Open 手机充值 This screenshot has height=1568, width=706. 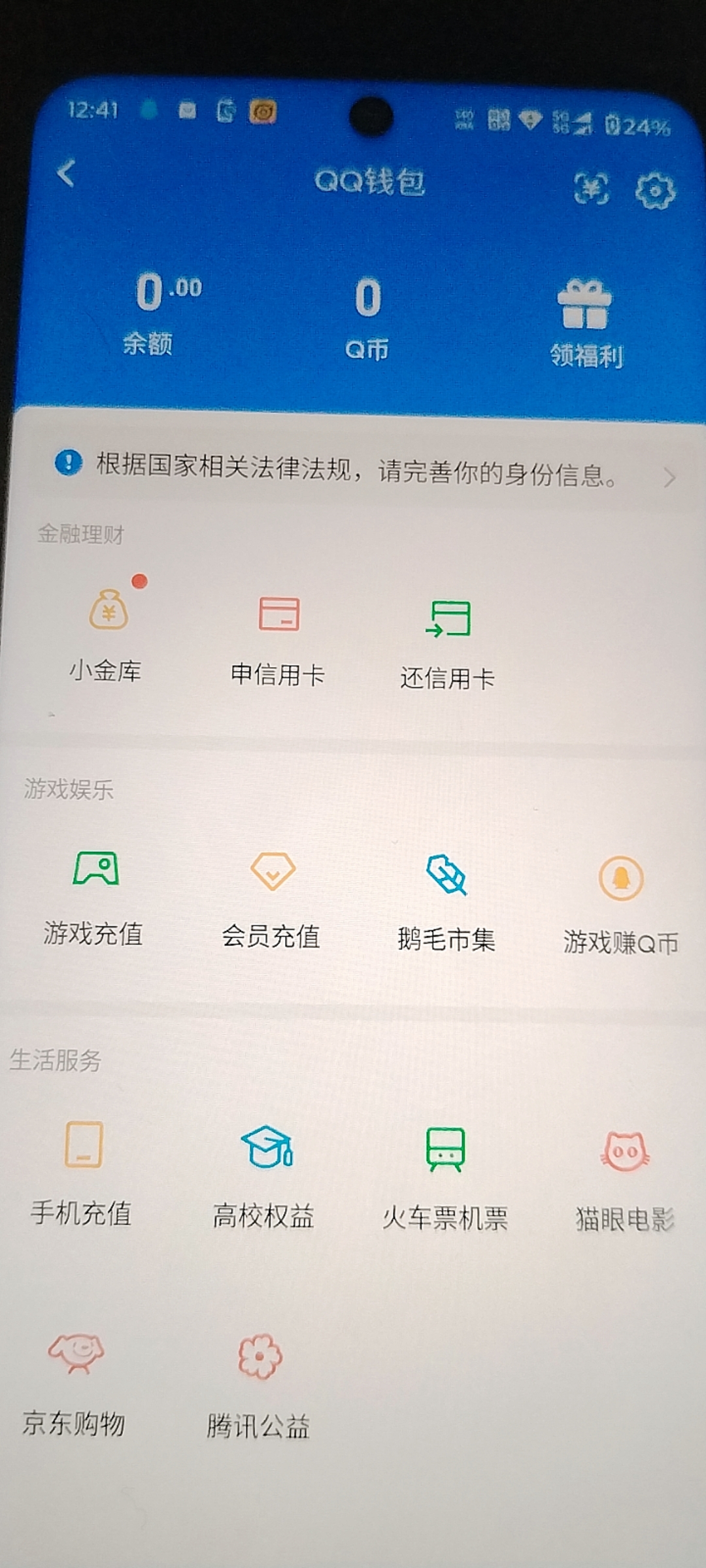coord(83,1173)
